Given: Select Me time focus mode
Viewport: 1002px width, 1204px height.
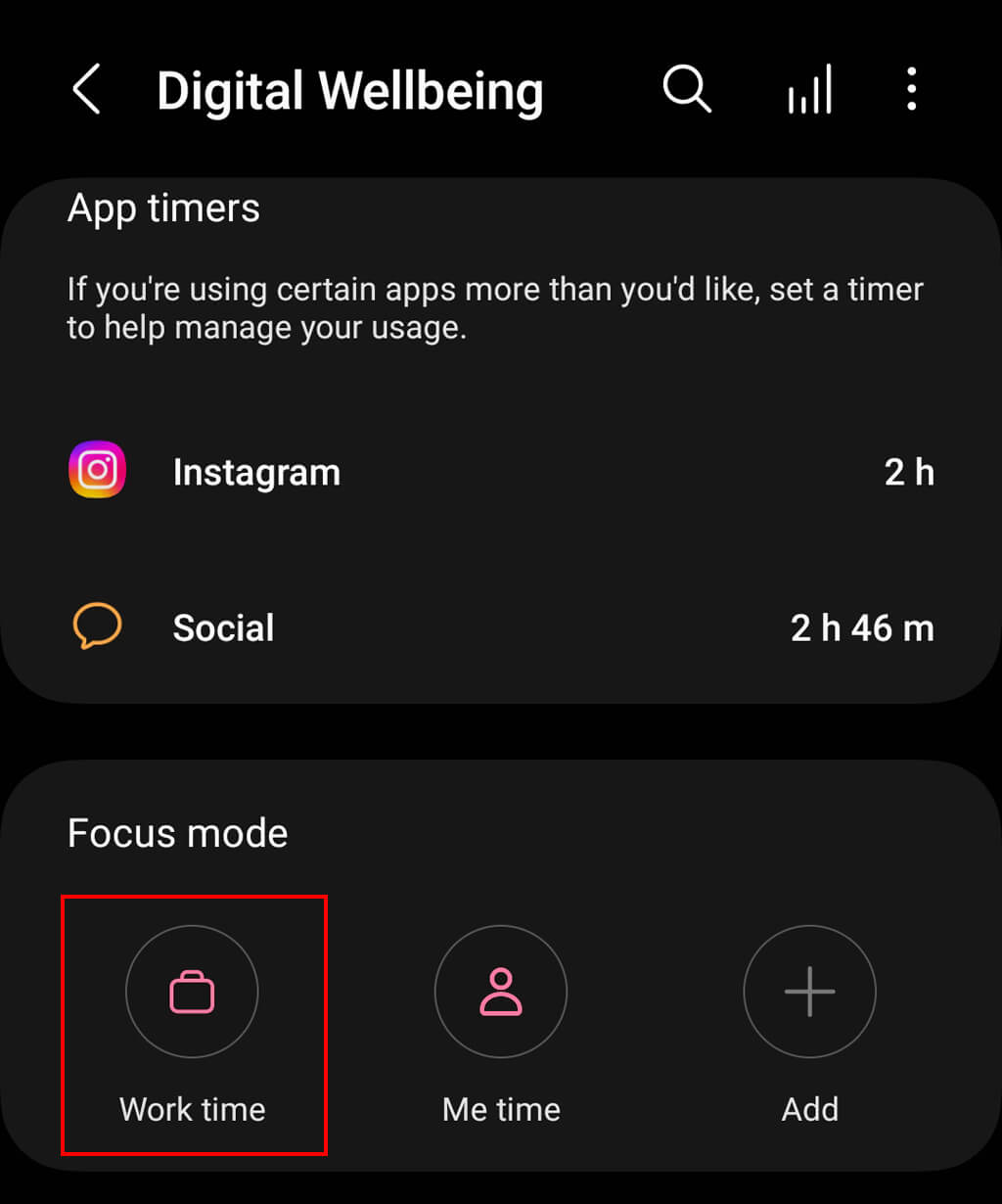Looking at the screenshot, I should pyautogui.click(x=501, y=993).
